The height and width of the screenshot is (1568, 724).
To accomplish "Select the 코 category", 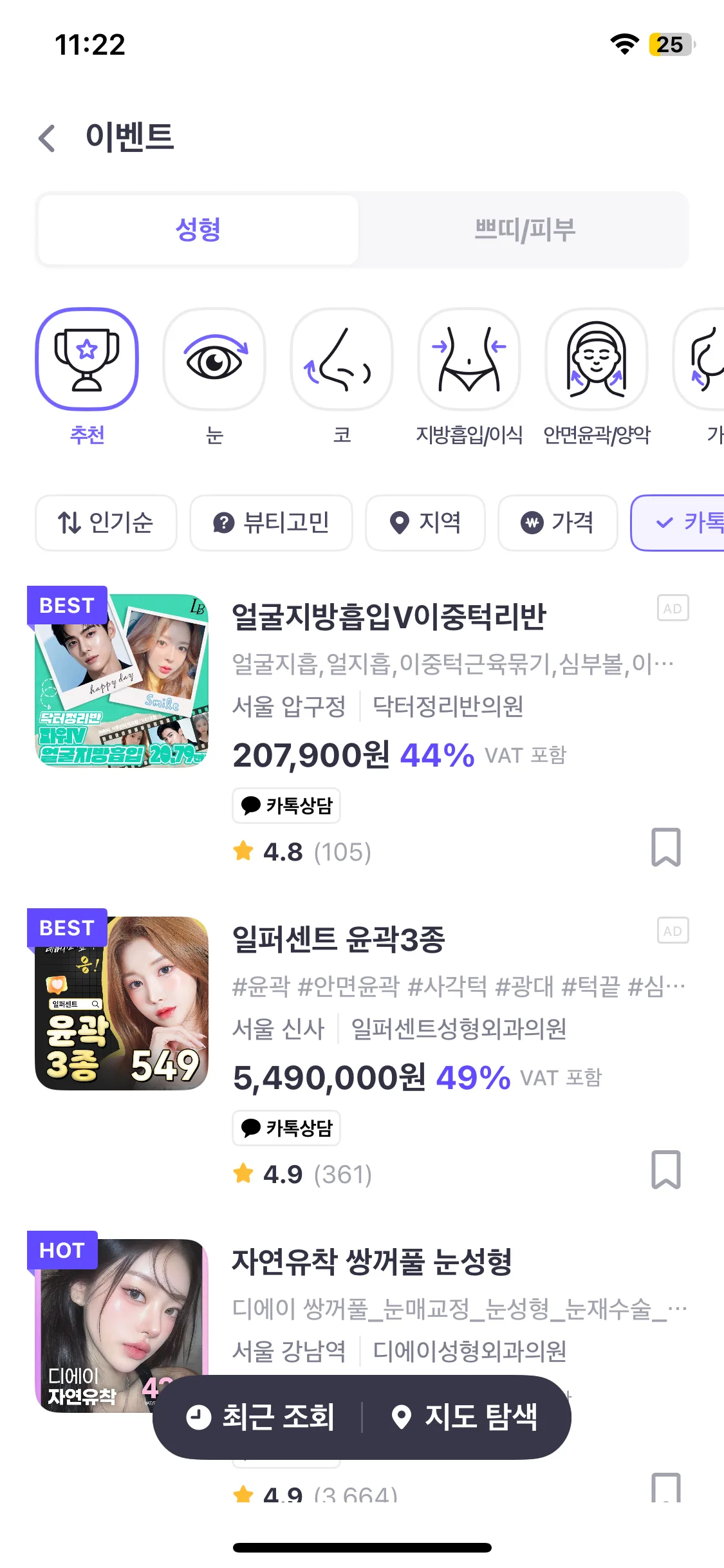I will click(342, 359).
